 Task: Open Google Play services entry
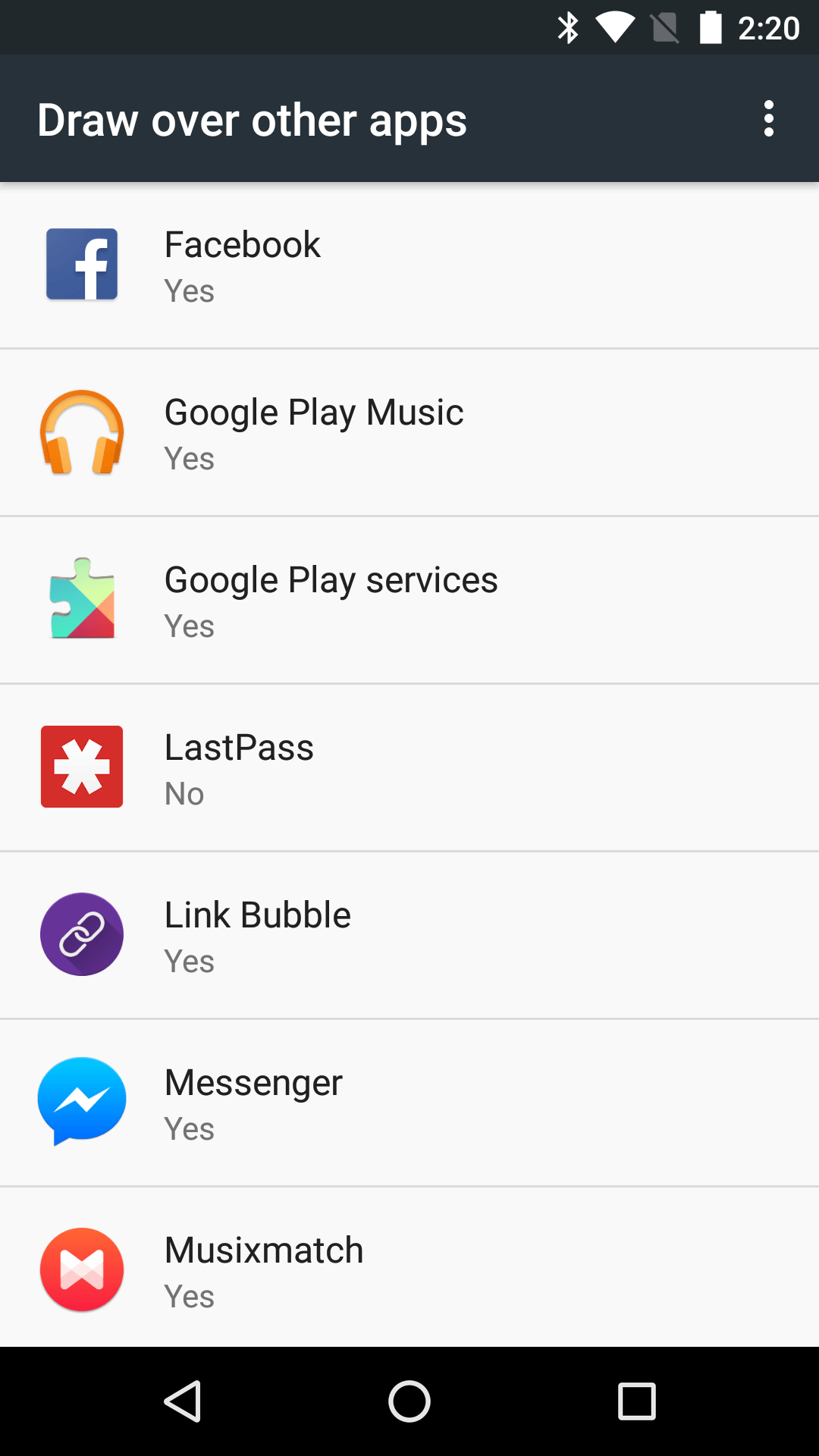(x=409, y=601)
